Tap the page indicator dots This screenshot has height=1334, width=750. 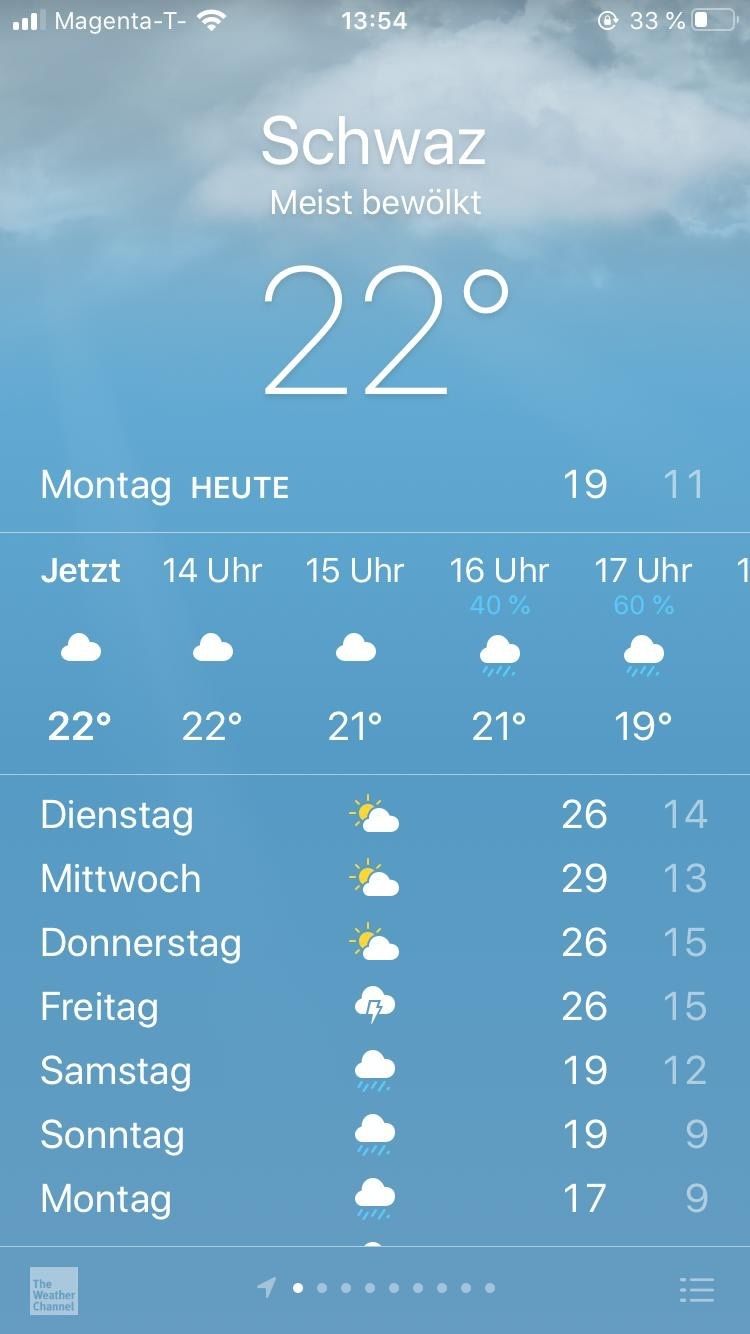coord(394,1288)
